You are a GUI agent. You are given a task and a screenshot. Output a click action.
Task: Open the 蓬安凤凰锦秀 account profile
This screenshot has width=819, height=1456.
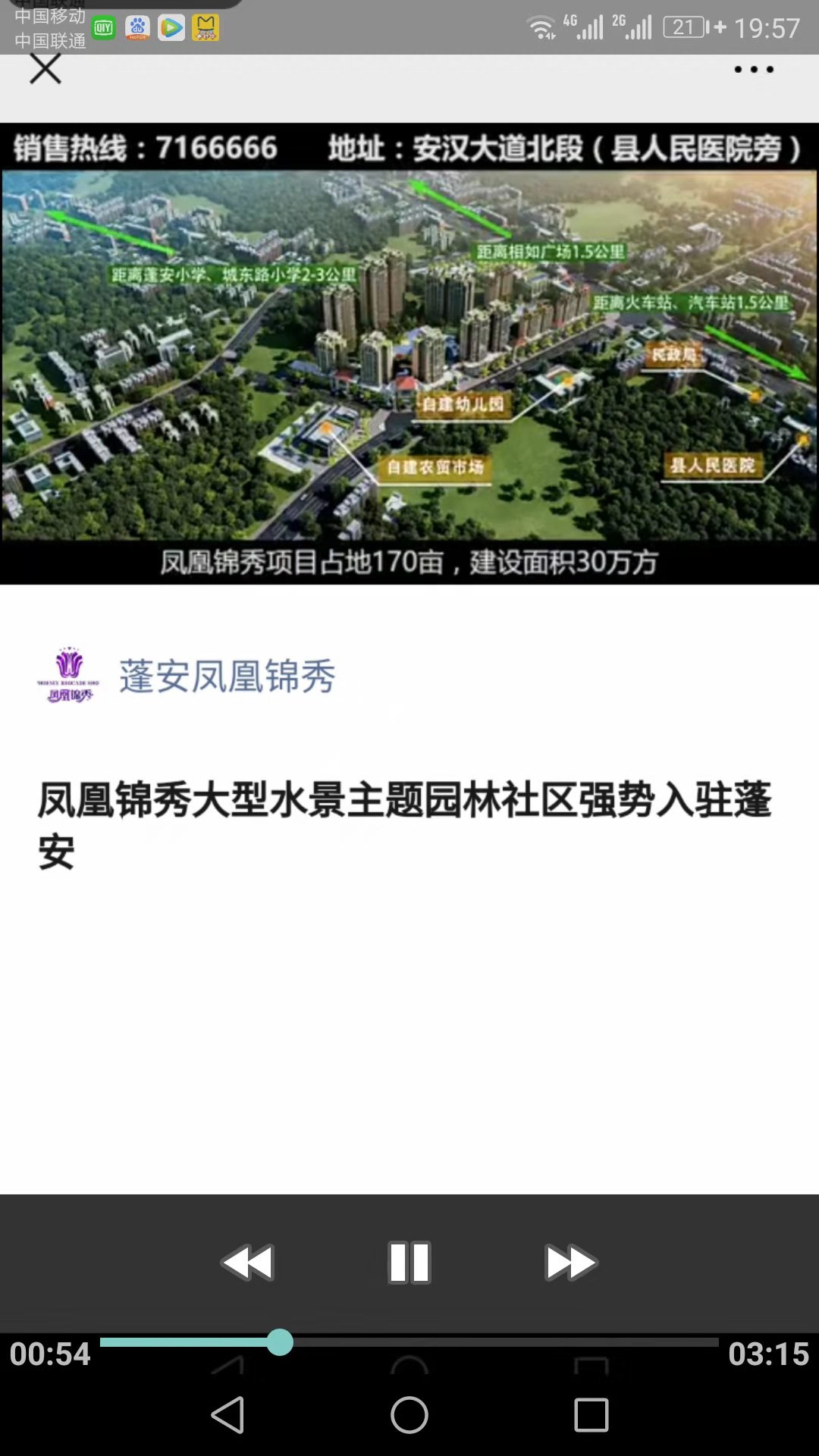point(226,676)
